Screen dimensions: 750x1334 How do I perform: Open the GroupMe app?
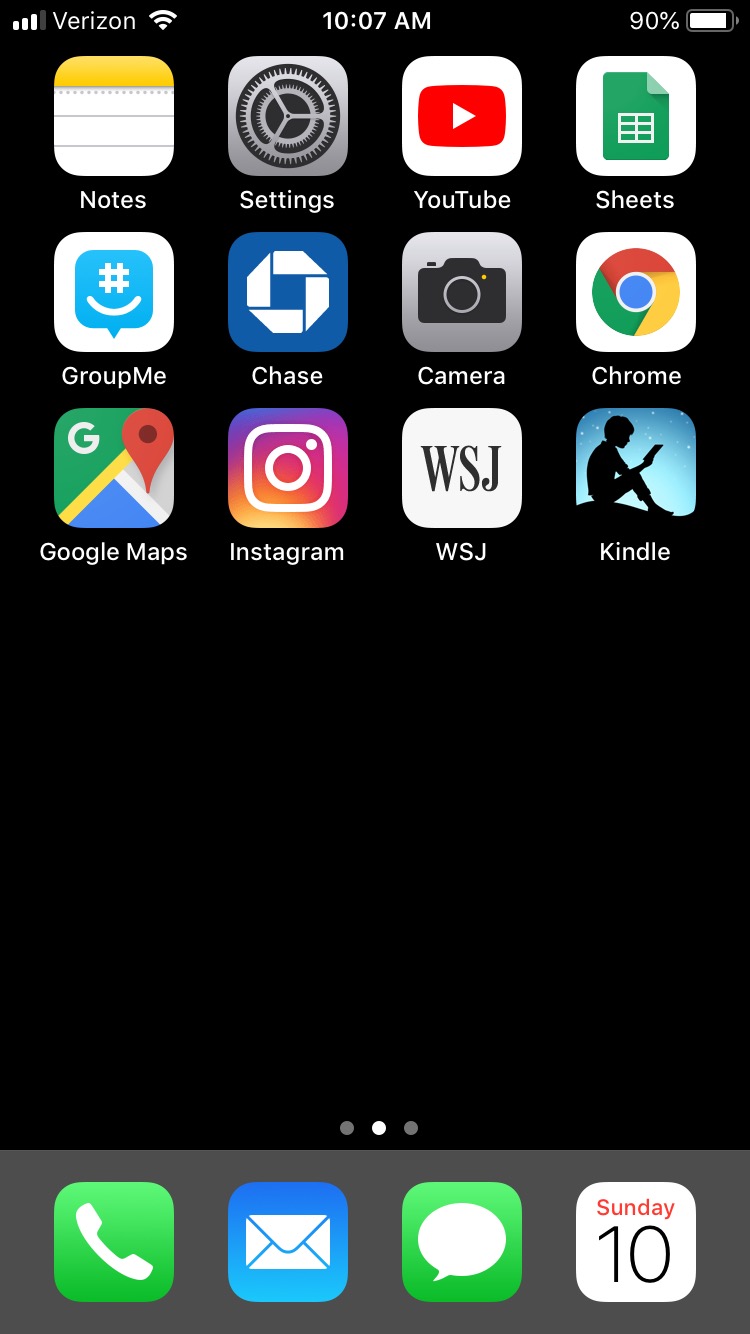[x=114, y=292]
